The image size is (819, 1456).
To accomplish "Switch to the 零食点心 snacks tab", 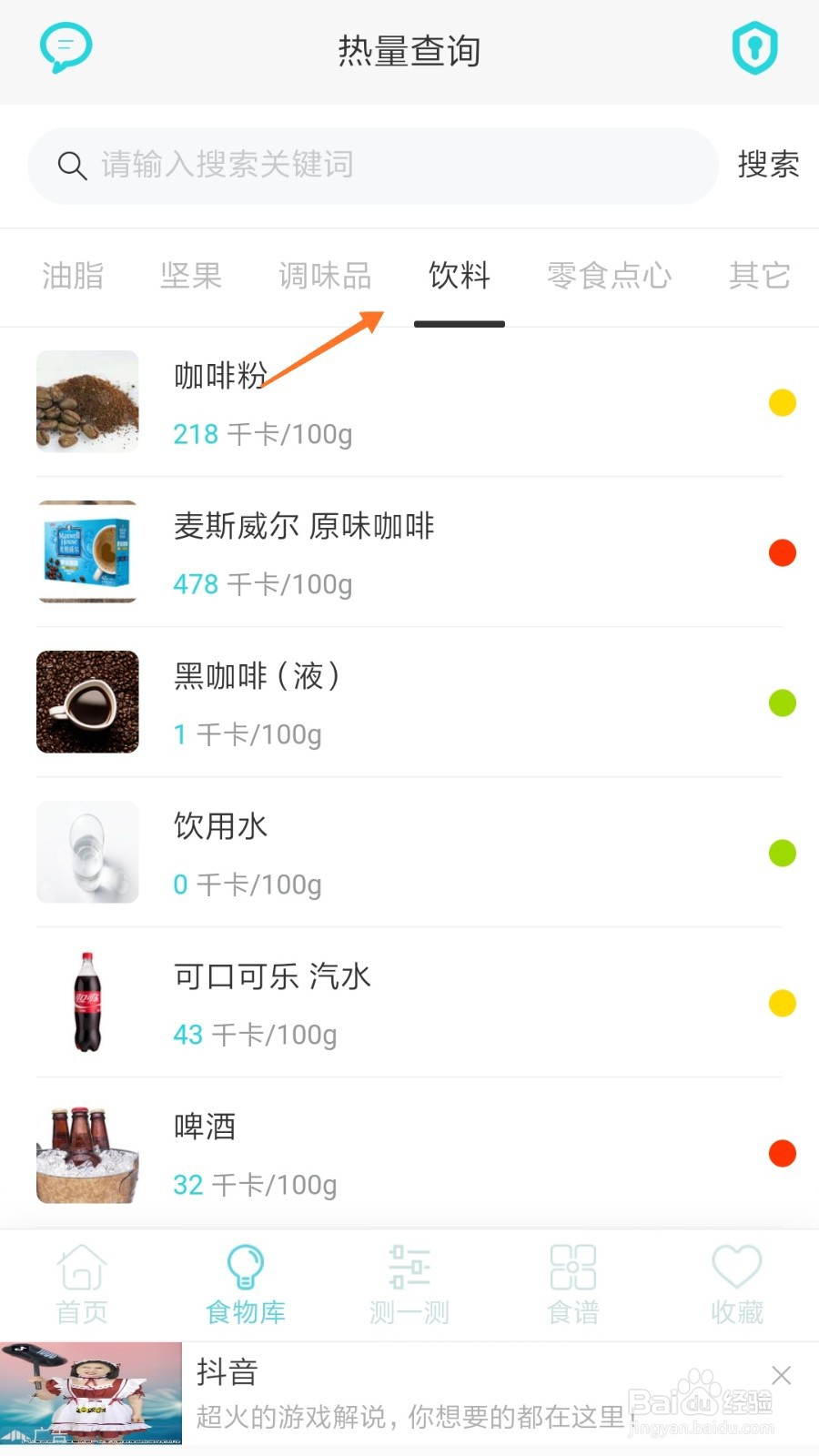I will tap(610, 276).
